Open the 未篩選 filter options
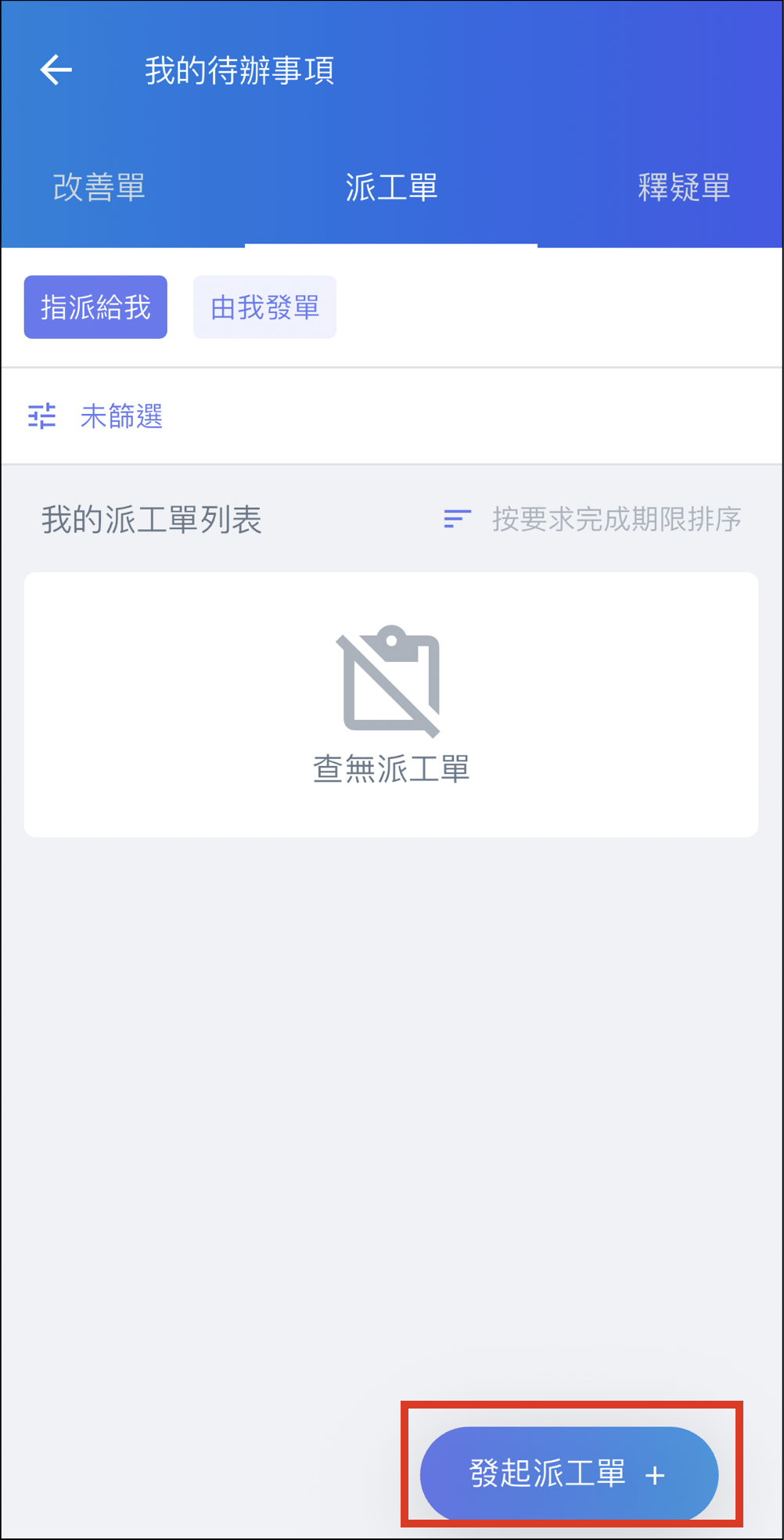The image size is (784, 1540). coord(95,416)
